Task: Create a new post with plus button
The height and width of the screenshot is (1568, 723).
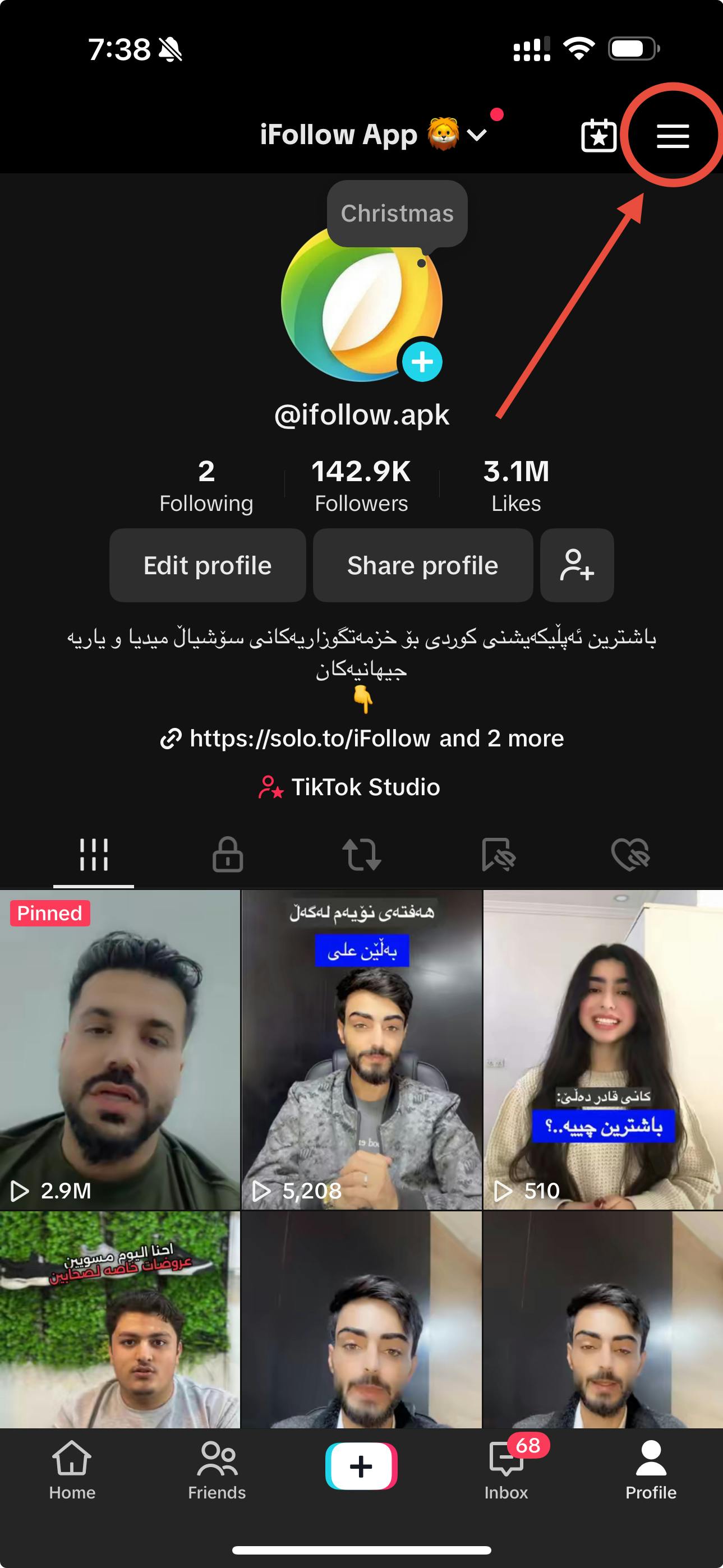Action: tap(361, 1466)
